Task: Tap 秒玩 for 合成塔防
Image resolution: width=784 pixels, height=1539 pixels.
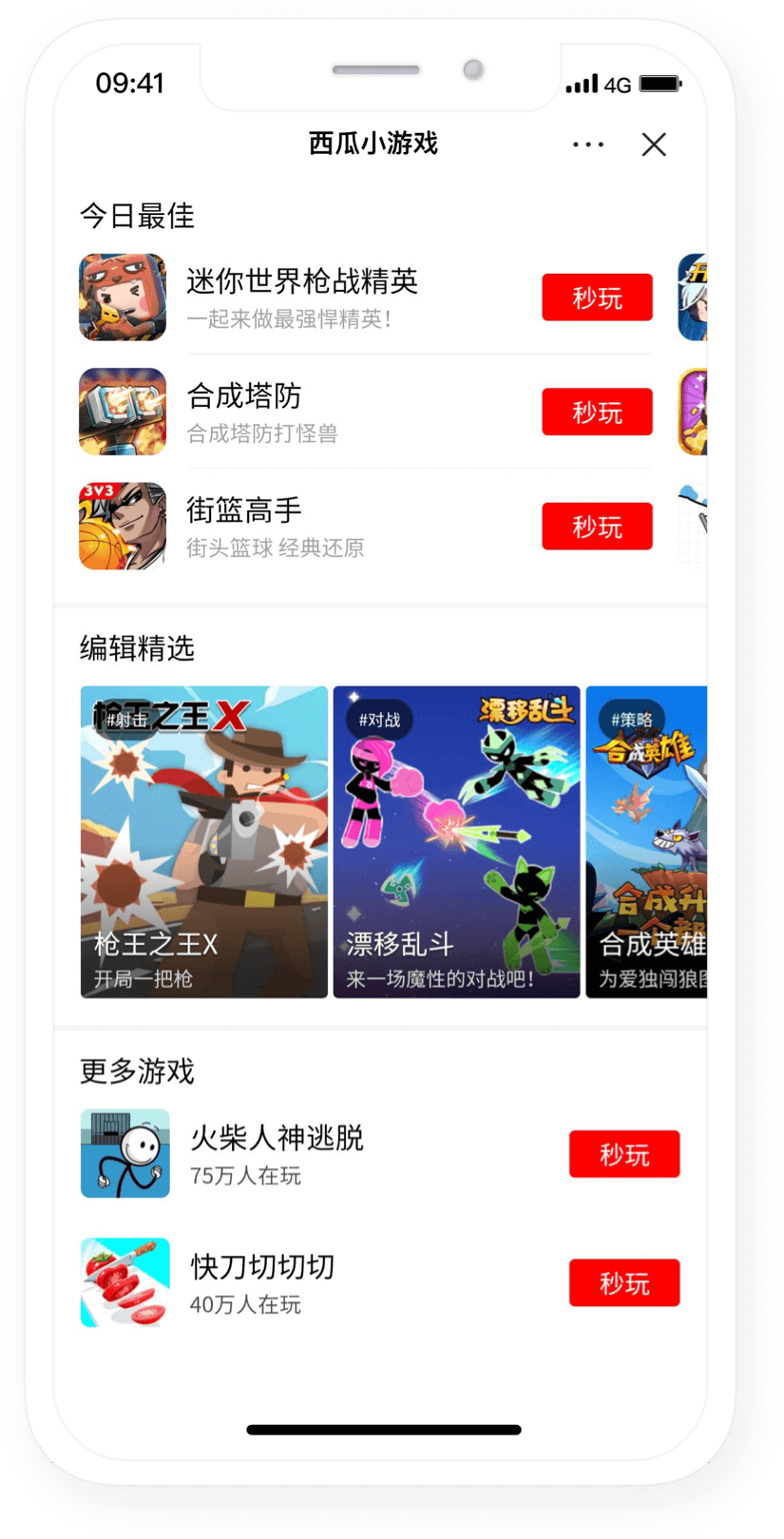Action: [x=597, y=412]
